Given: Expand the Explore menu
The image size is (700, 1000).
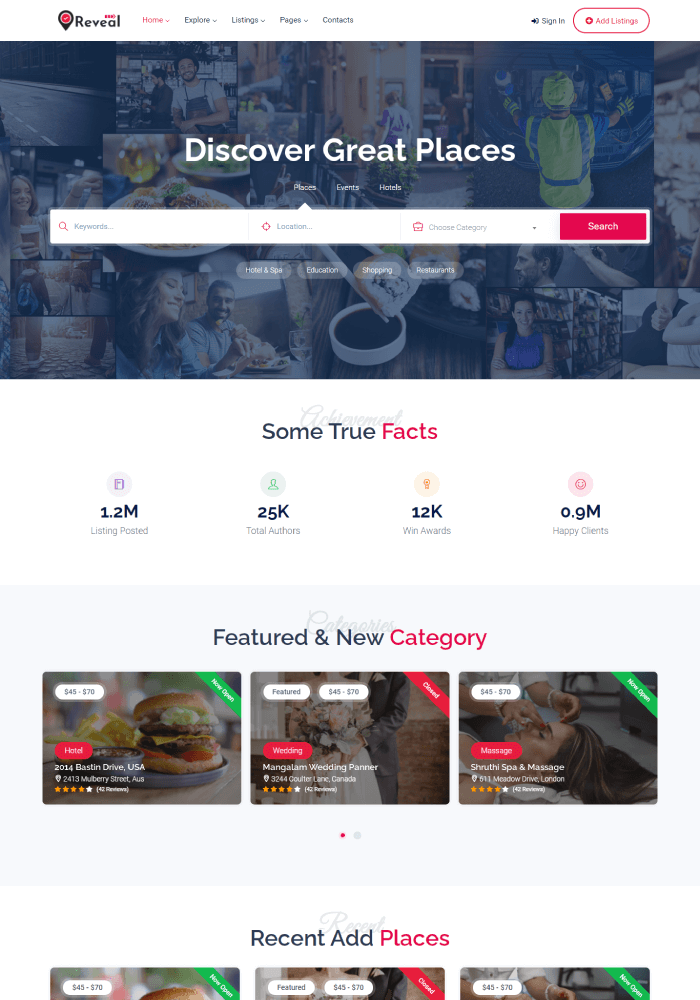Looking at the screenshot, I should (x=200, y=20).
